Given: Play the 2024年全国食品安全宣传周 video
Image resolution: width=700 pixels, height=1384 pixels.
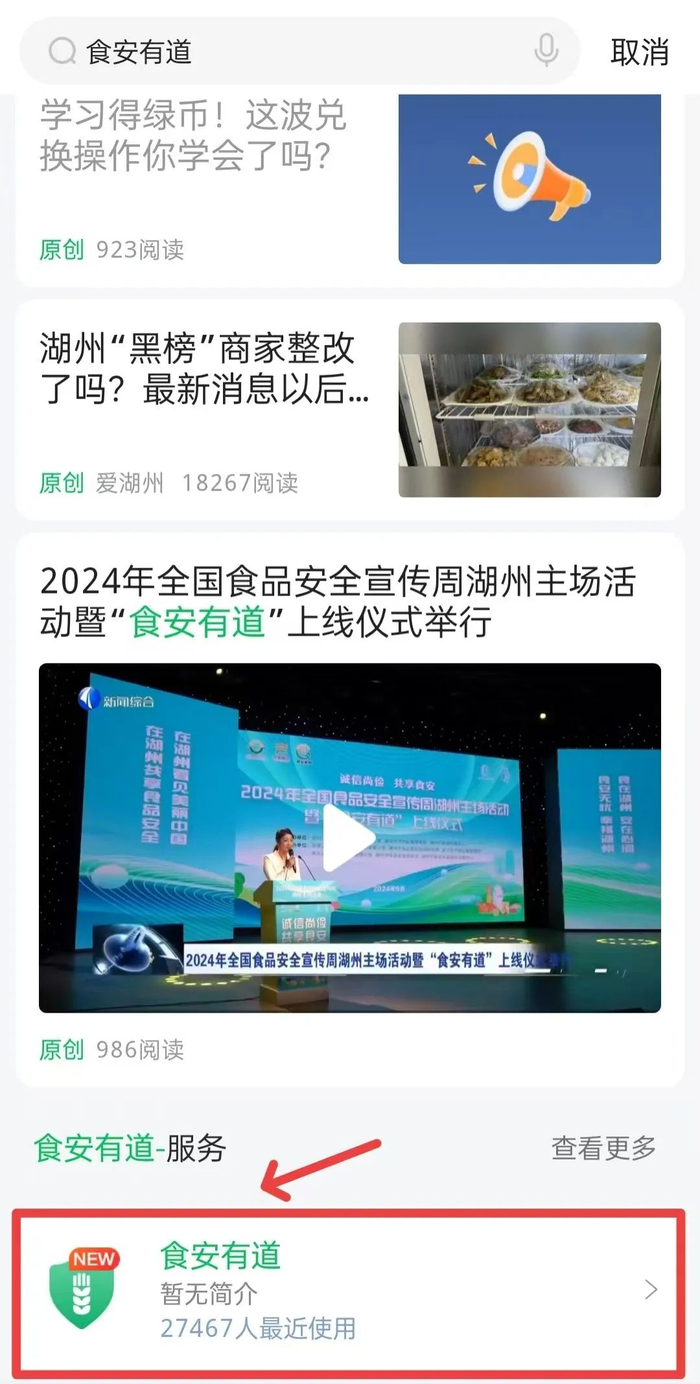Looking at the screenshot, I should (349, 838).
